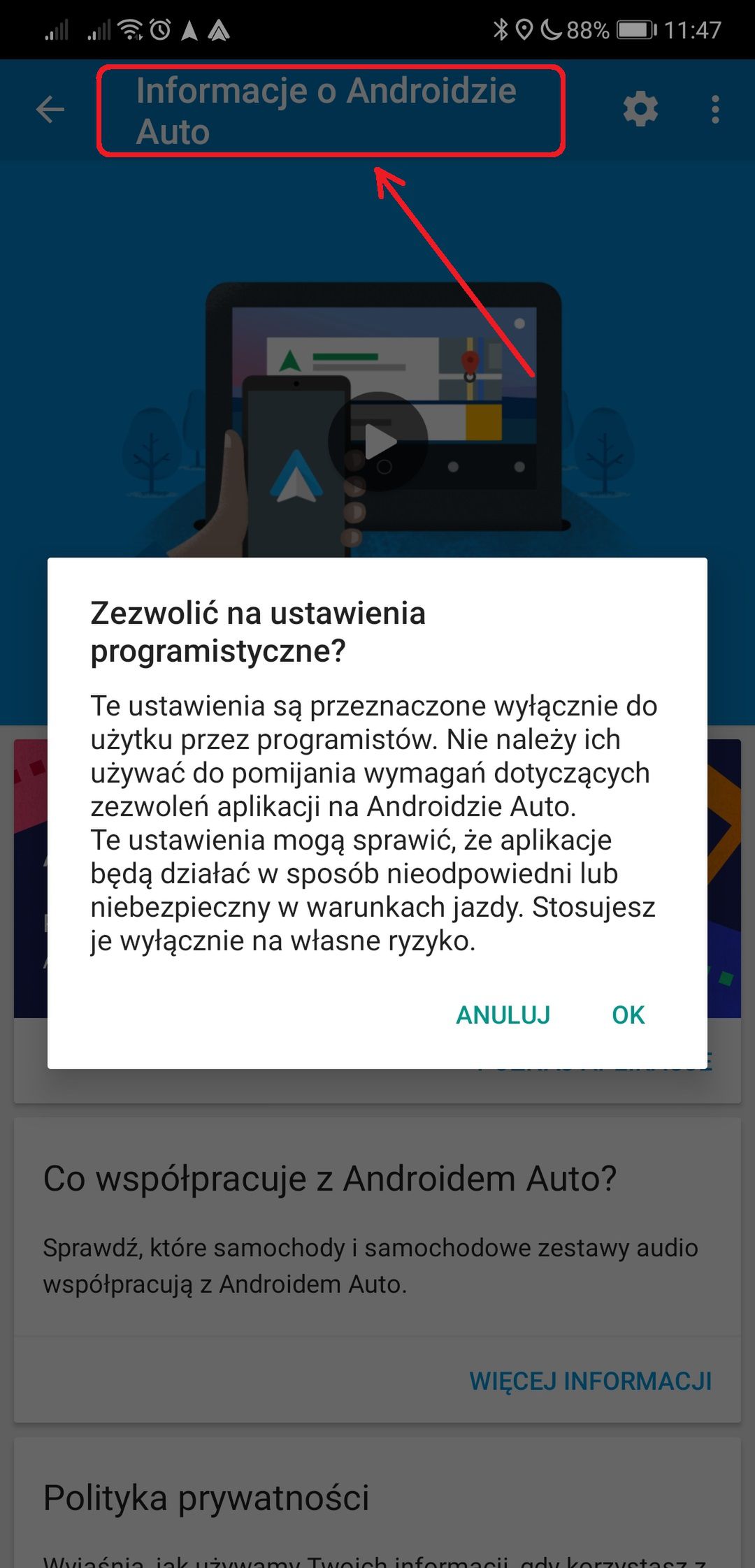Open WIĘCEJ INFORMACJI link
755x1568 pixels.
pyautogui.click(x=591, y=1381)
